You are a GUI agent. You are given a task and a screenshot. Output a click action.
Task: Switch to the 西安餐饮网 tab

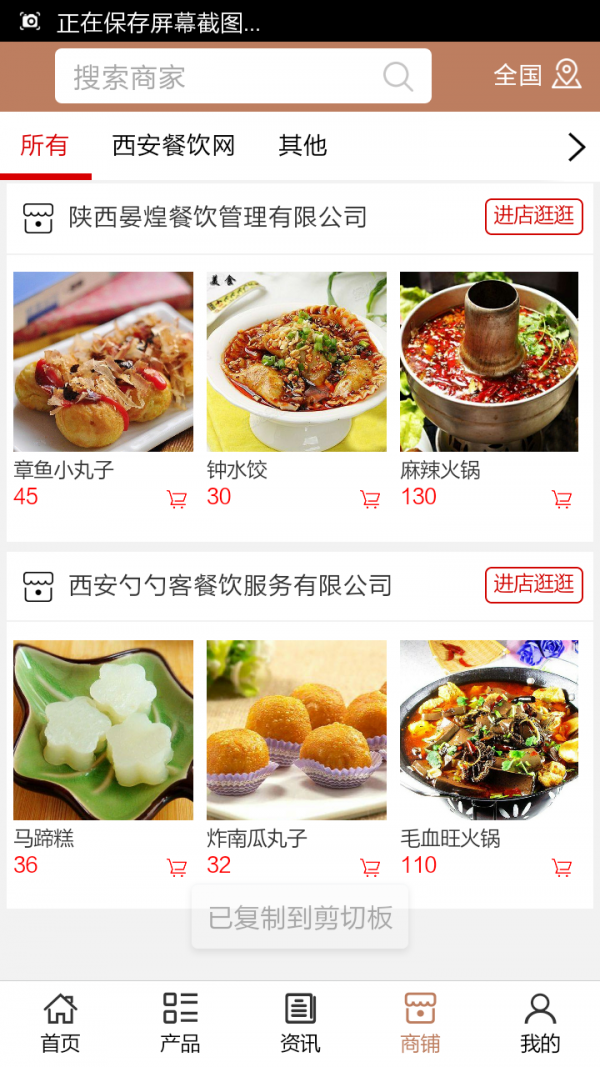173,146
